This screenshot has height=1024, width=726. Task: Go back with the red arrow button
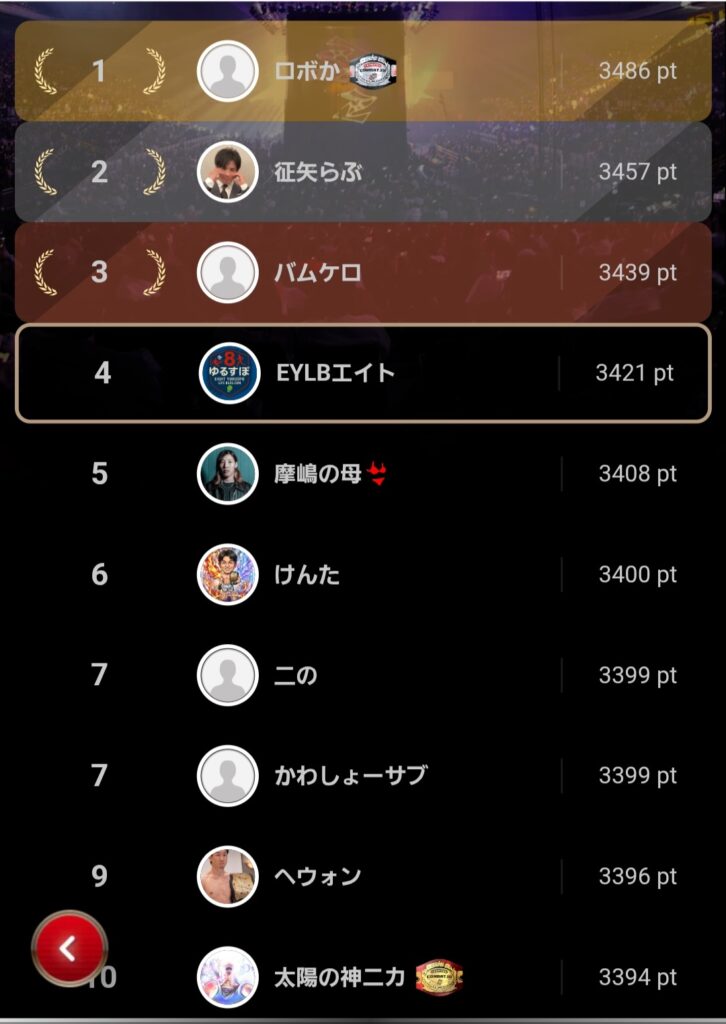click(68, 948)
